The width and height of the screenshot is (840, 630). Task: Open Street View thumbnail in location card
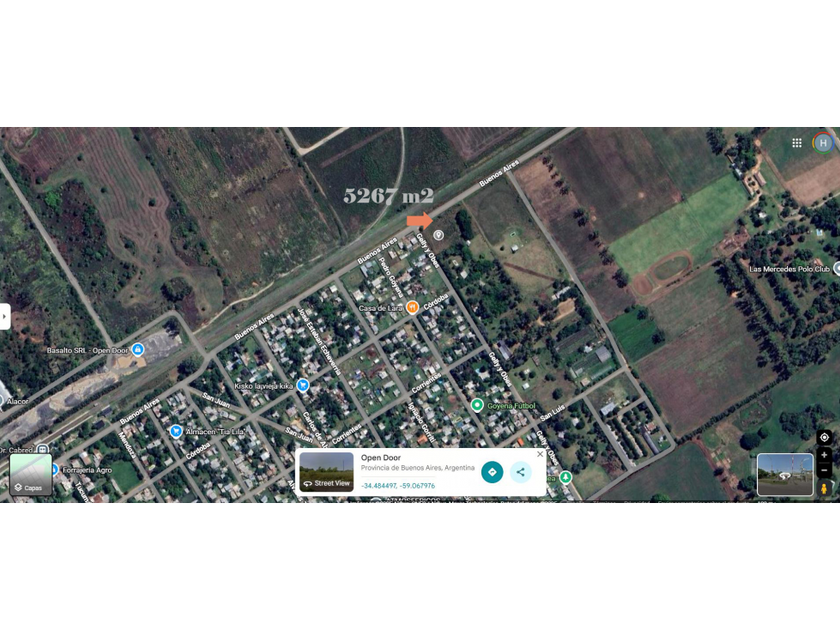pos(326,472)
